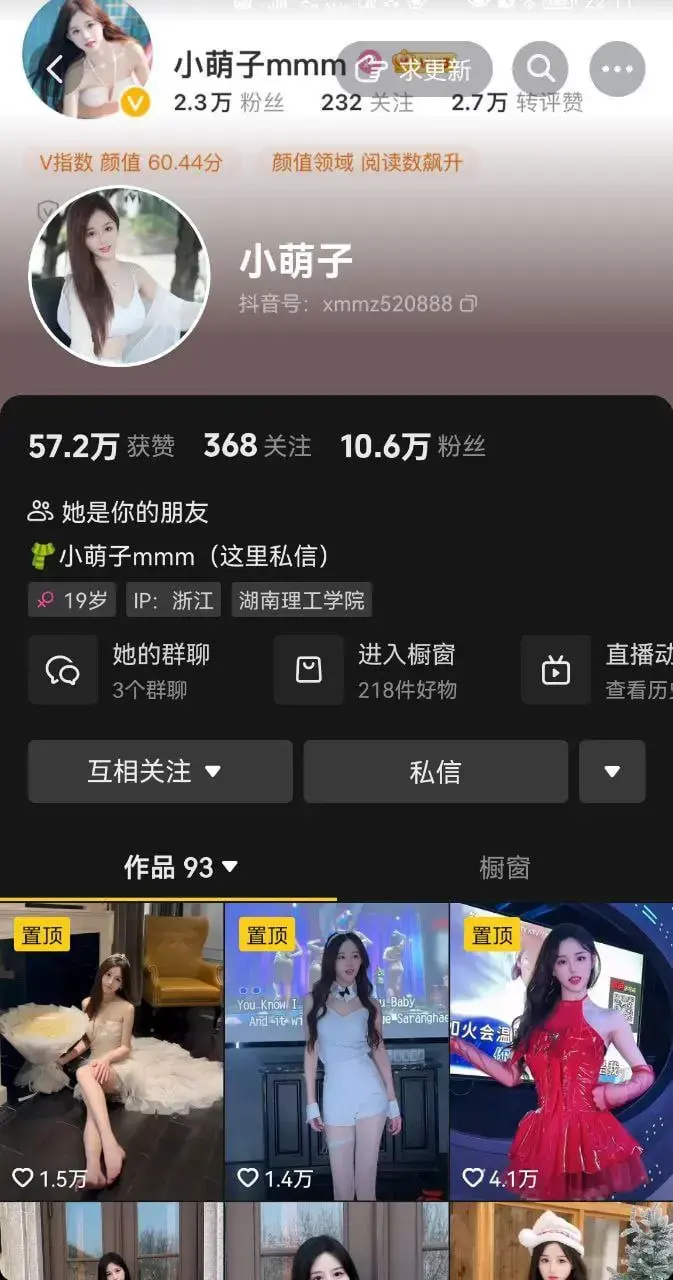Send a 私信 message
This screenshot has width=673, height=1280.
coord(435,771)
